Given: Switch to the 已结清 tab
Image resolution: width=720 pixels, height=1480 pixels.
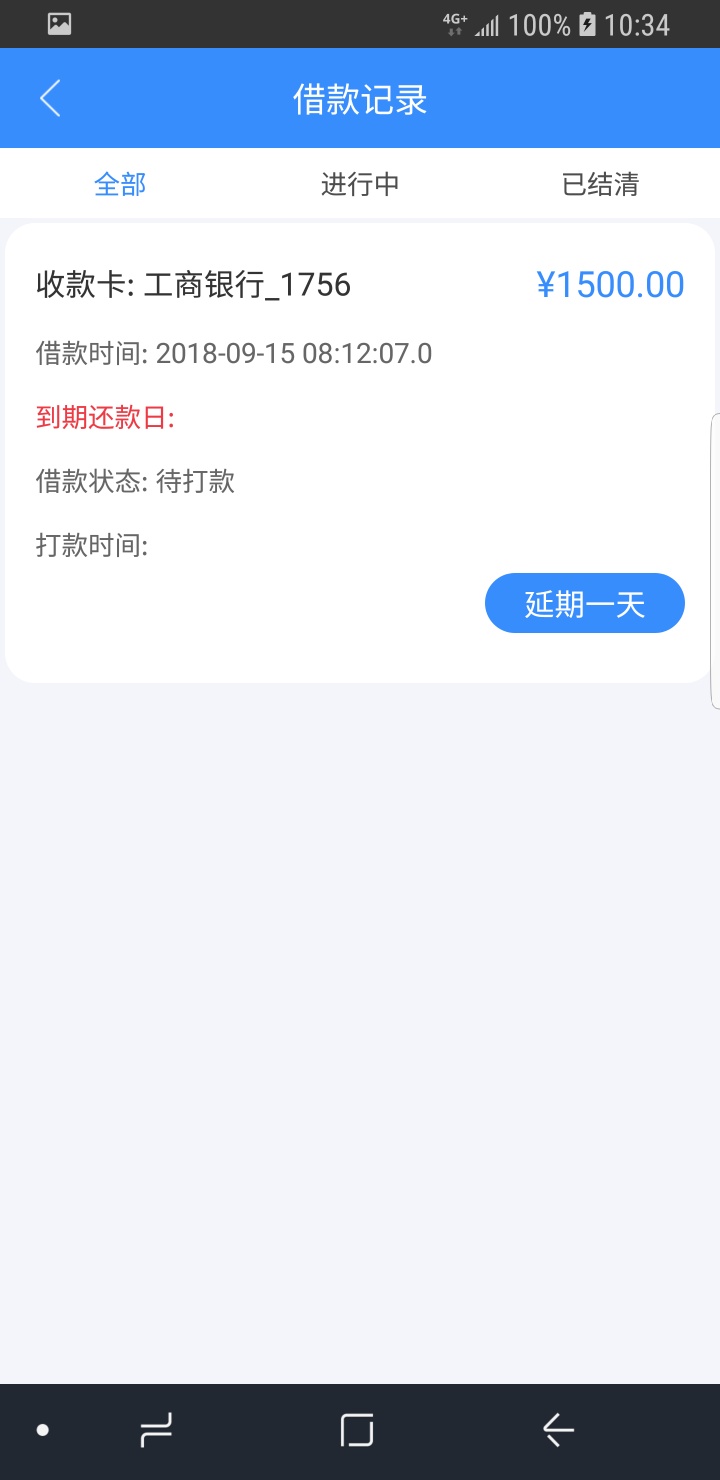Looking at the screenshot, I should (x=600, y=184).
